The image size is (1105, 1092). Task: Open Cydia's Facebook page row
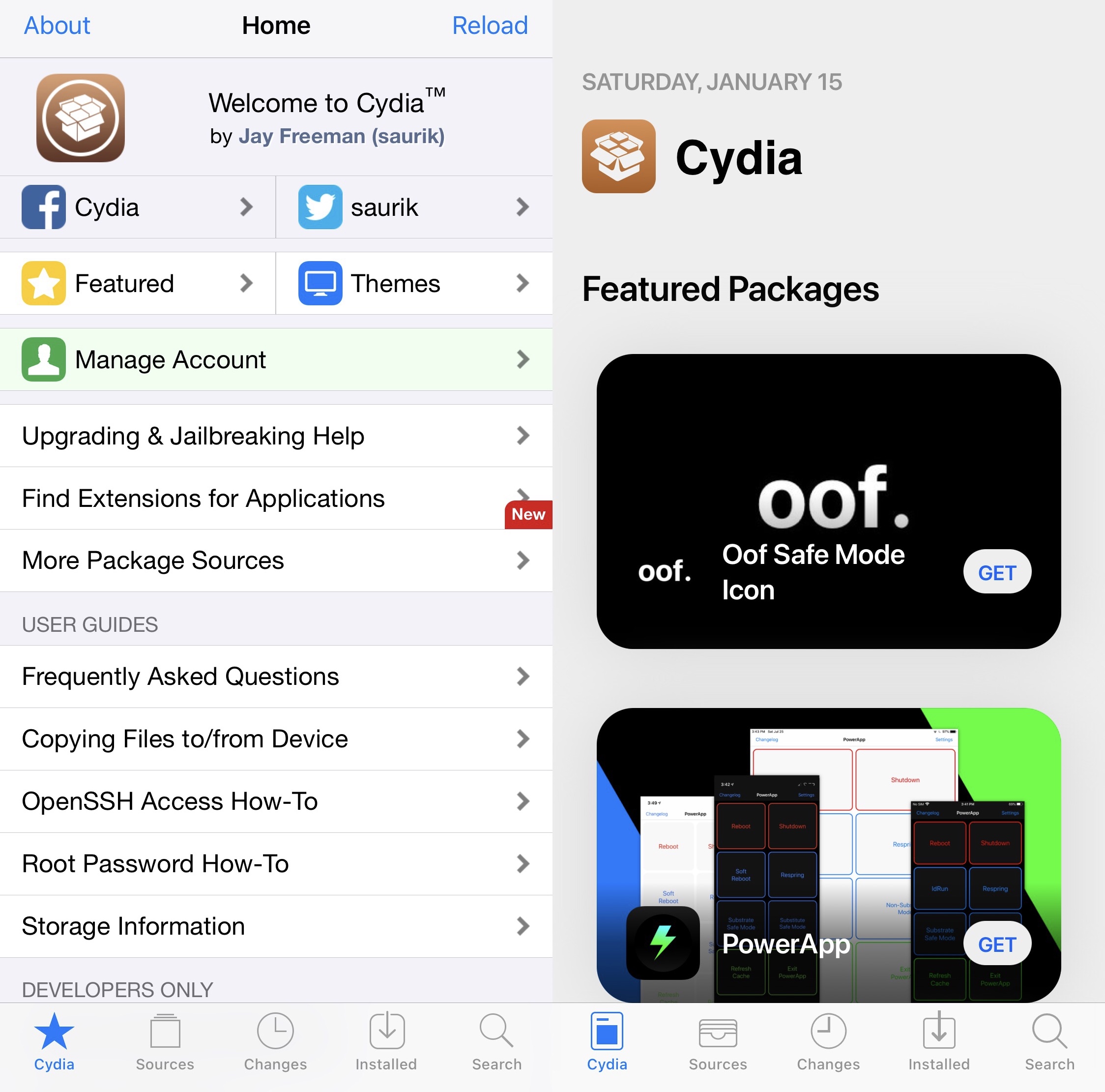[137, 207]
